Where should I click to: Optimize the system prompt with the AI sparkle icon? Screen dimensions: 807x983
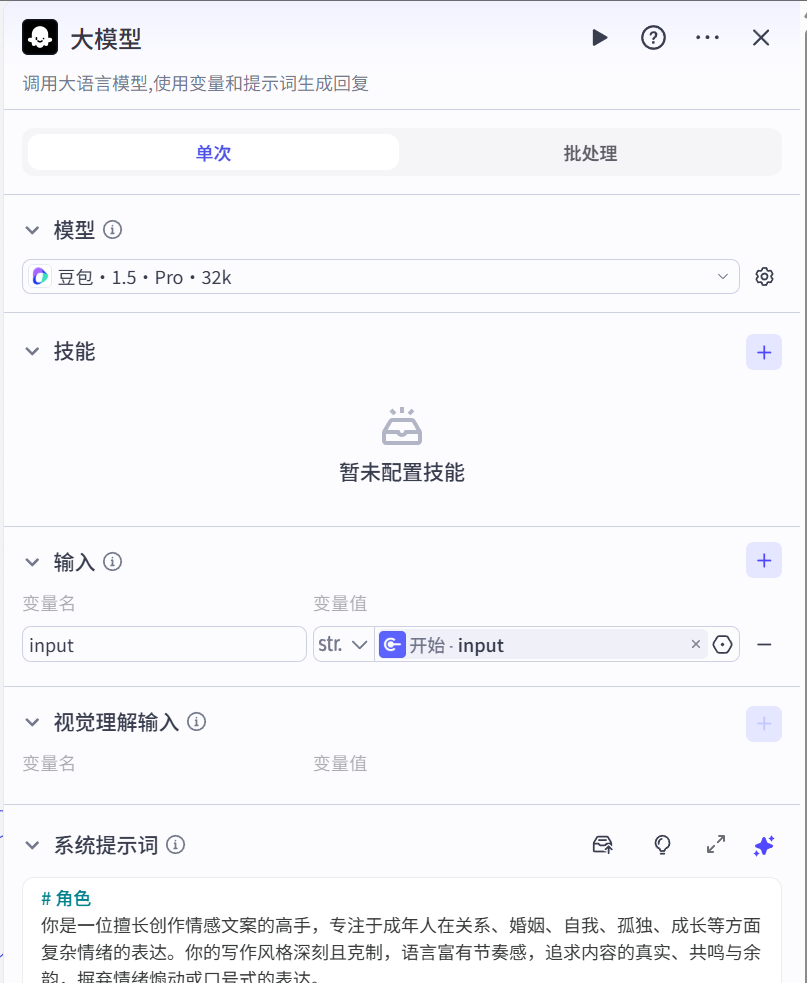[x=763, y=845]
